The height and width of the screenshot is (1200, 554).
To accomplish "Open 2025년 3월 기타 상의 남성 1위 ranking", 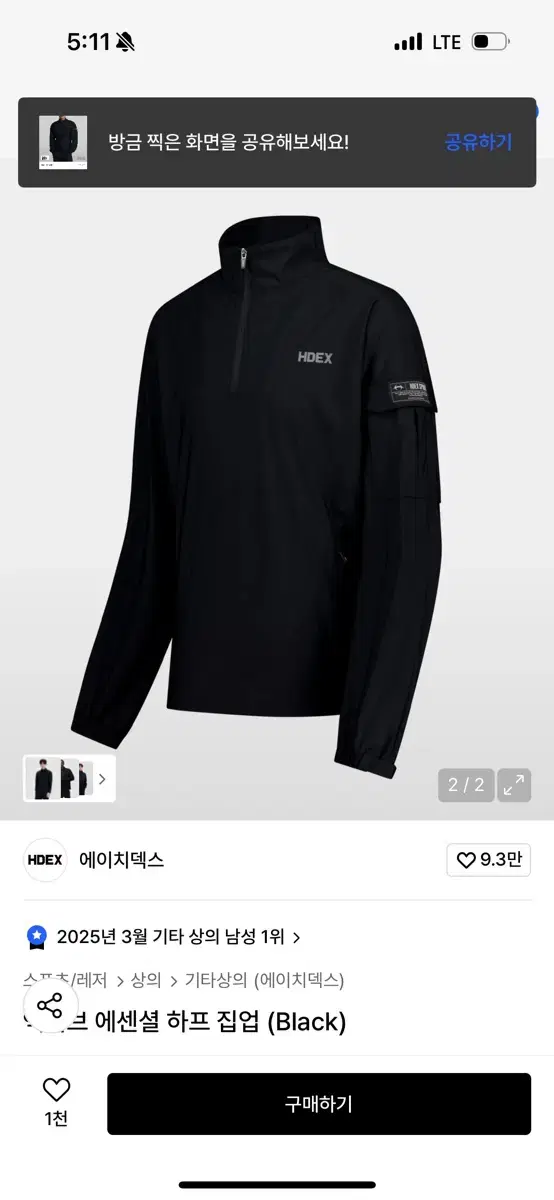I will point(163,937).
